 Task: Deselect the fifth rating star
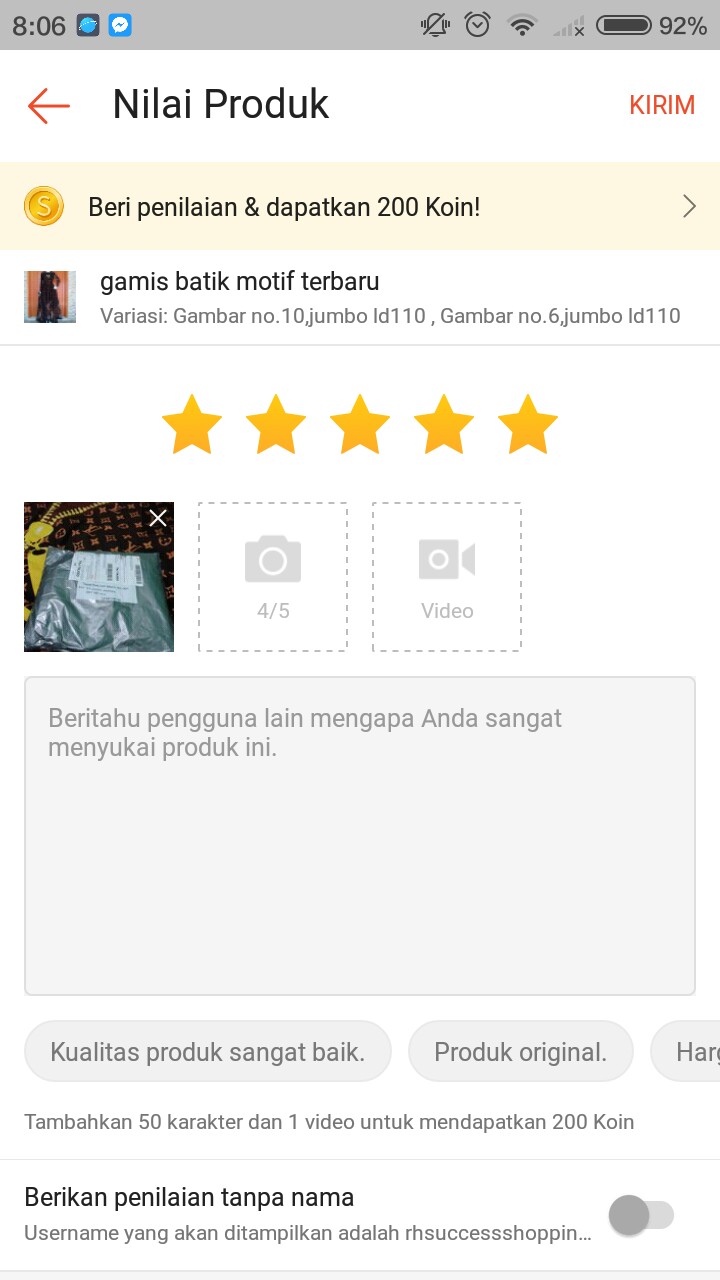point(527,423)
